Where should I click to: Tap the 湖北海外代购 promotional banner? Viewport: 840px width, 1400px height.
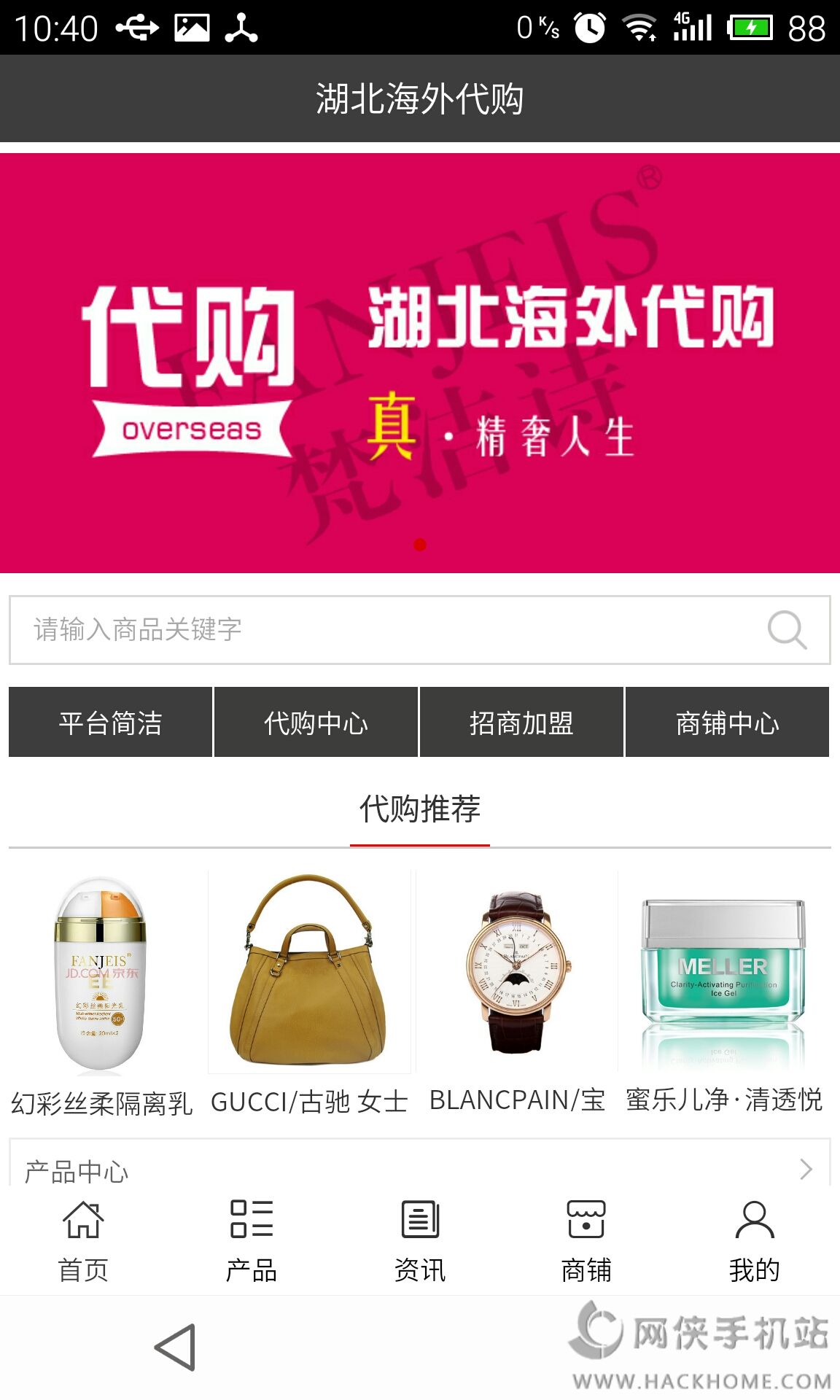pos(420,362)
